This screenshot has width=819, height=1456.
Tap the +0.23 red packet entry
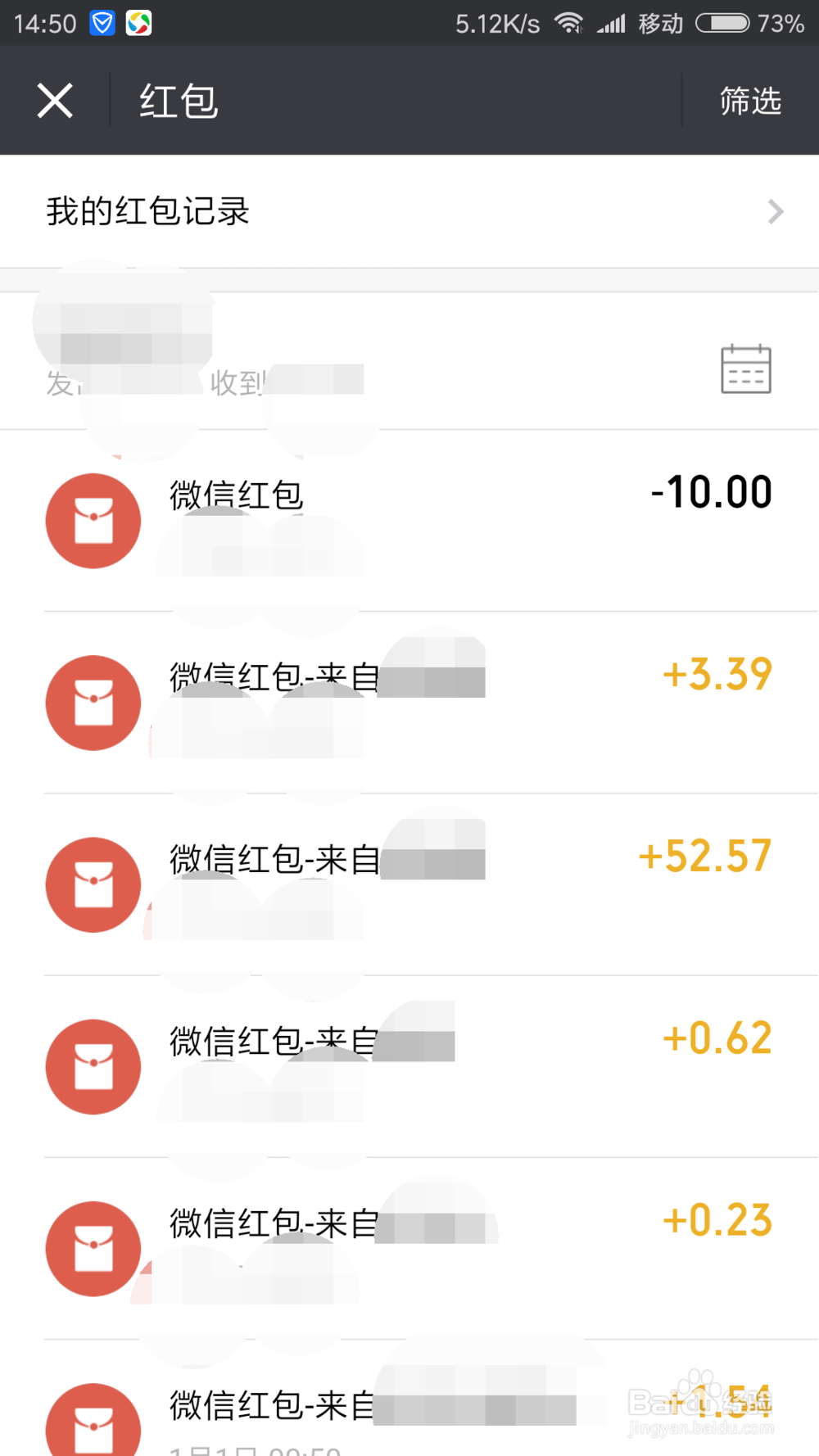pos(409,1248)
